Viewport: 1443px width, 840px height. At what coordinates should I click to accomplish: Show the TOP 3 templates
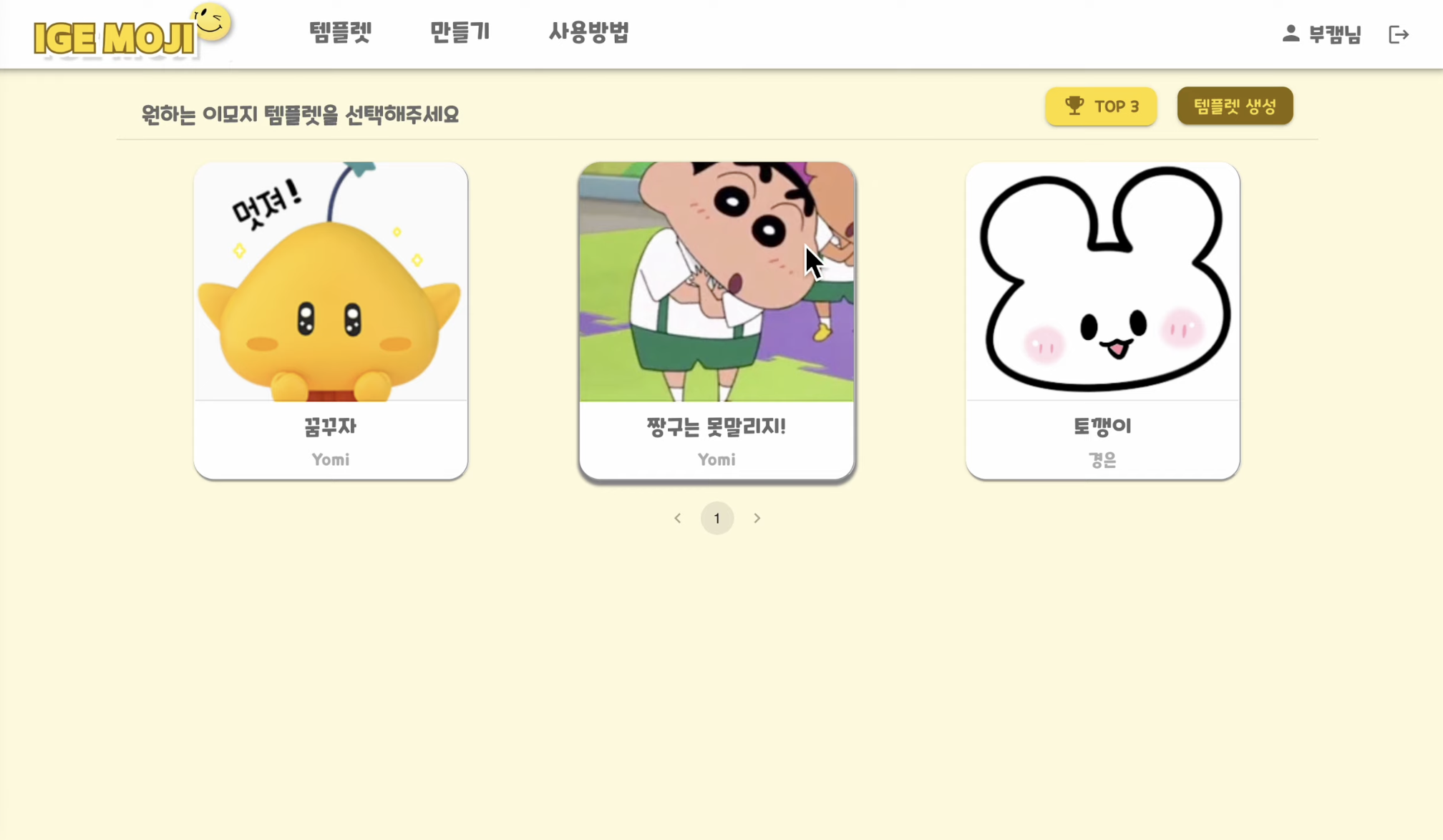coord(1101,107)
